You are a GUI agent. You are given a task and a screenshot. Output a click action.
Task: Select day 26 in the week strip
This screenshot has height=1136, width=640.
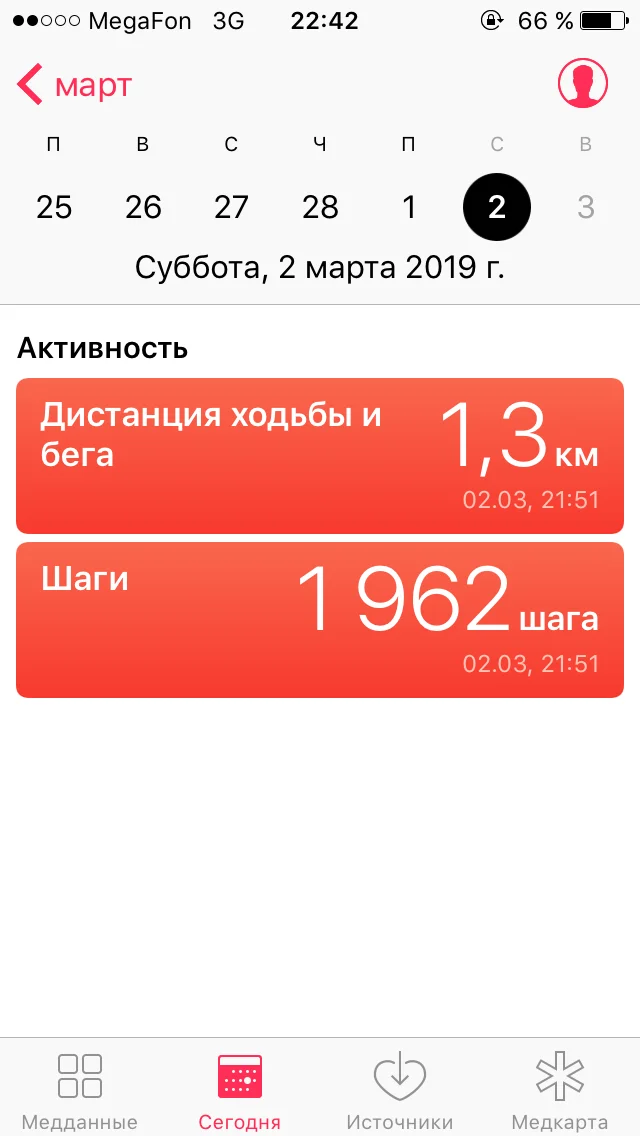tap(143, 207)
